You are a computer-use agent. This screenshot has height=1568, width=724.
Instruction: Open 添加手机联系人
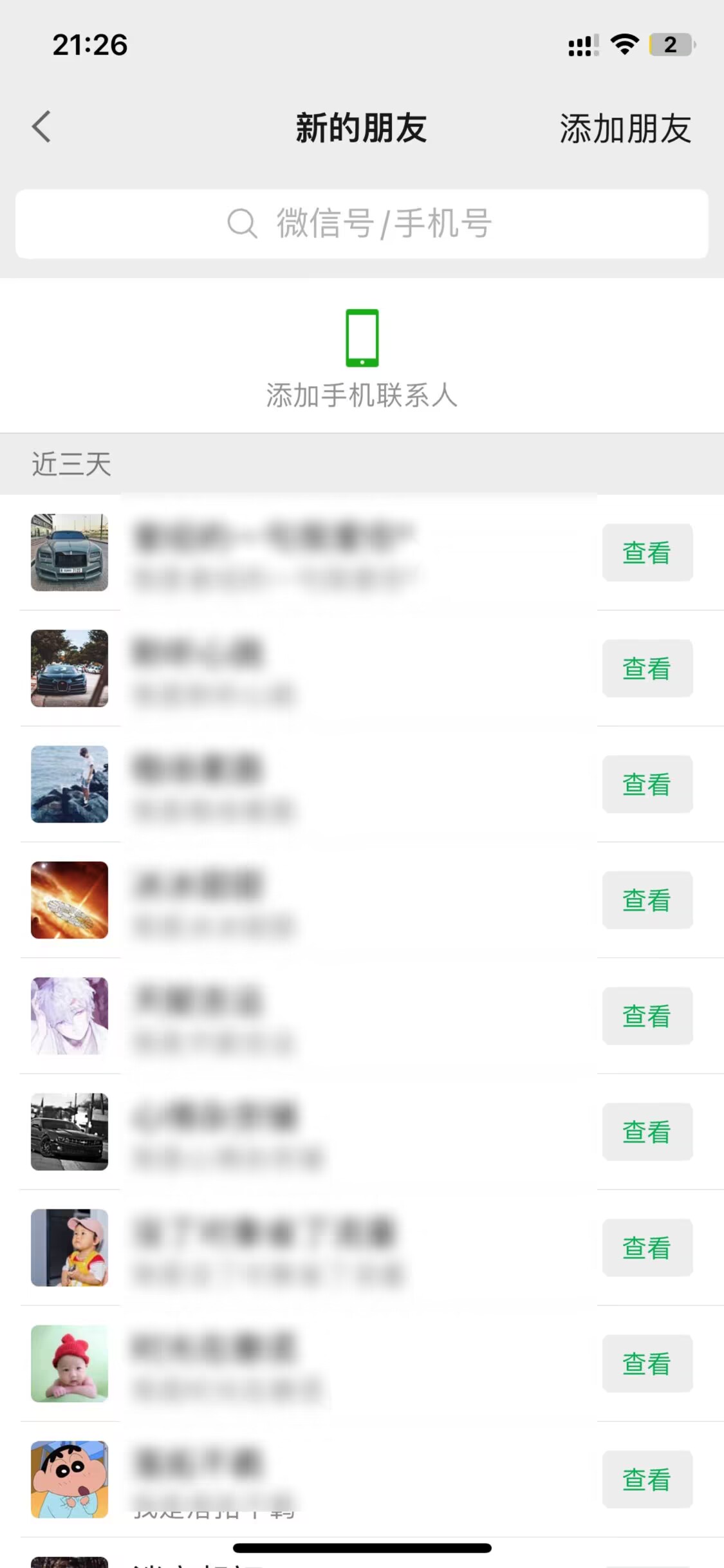coord(362,358)
